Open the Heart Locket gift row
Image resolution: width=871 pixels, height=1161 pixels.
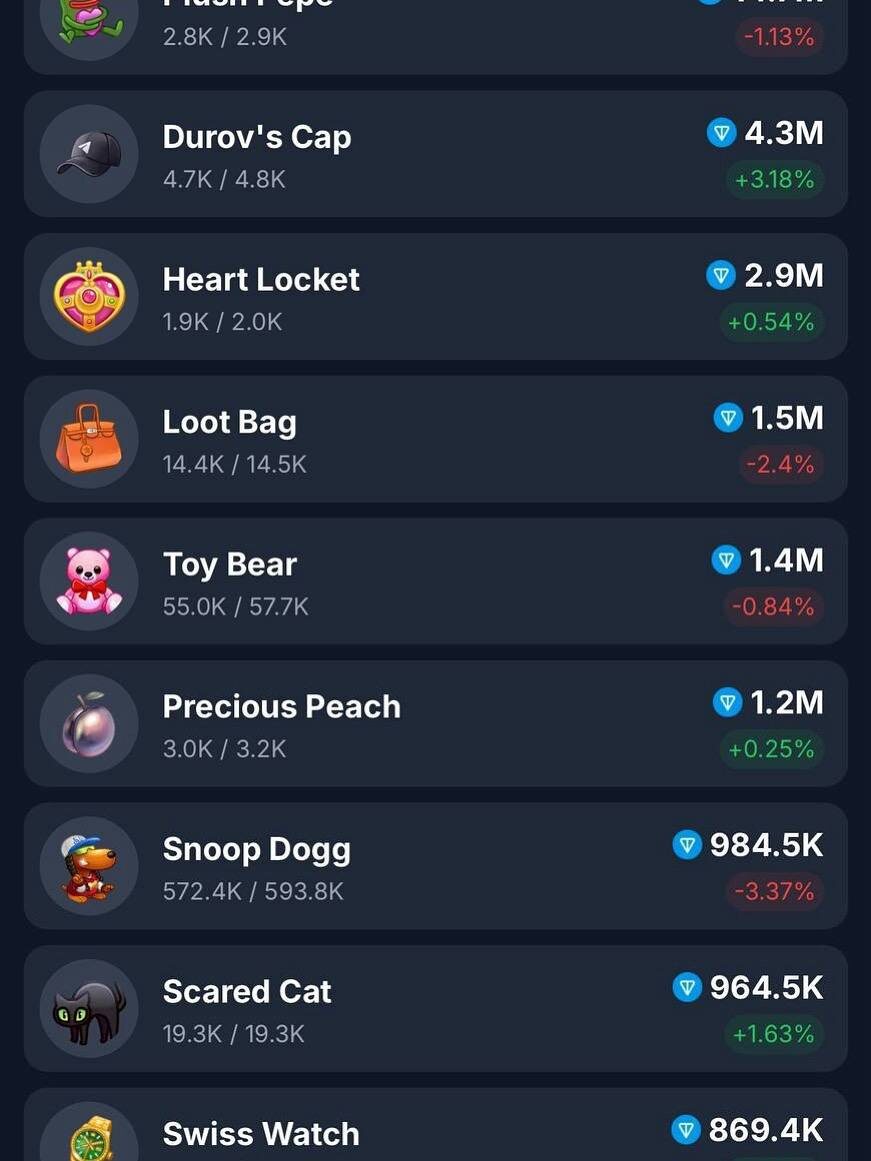click(x=435, y=297)
